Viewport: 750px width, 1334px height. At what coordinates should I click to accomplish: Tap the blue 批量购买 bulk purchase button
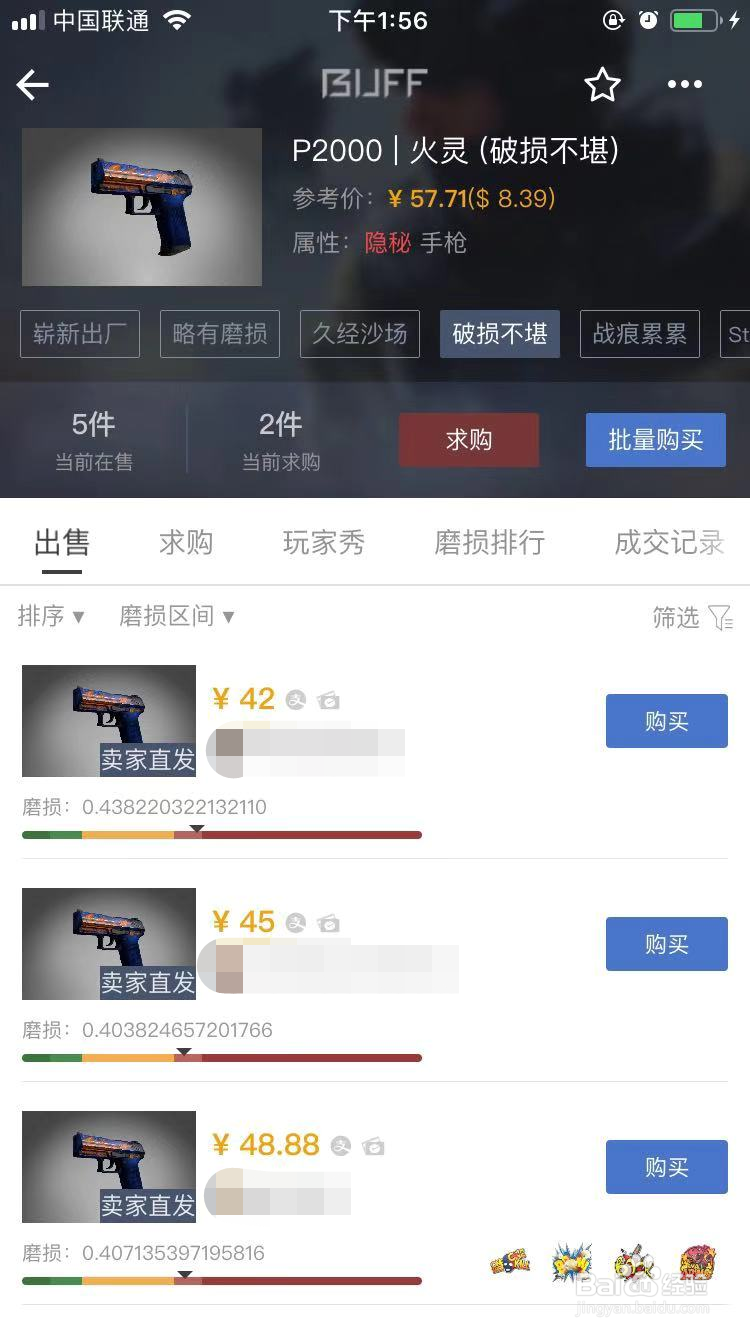(x=656, y=439)
